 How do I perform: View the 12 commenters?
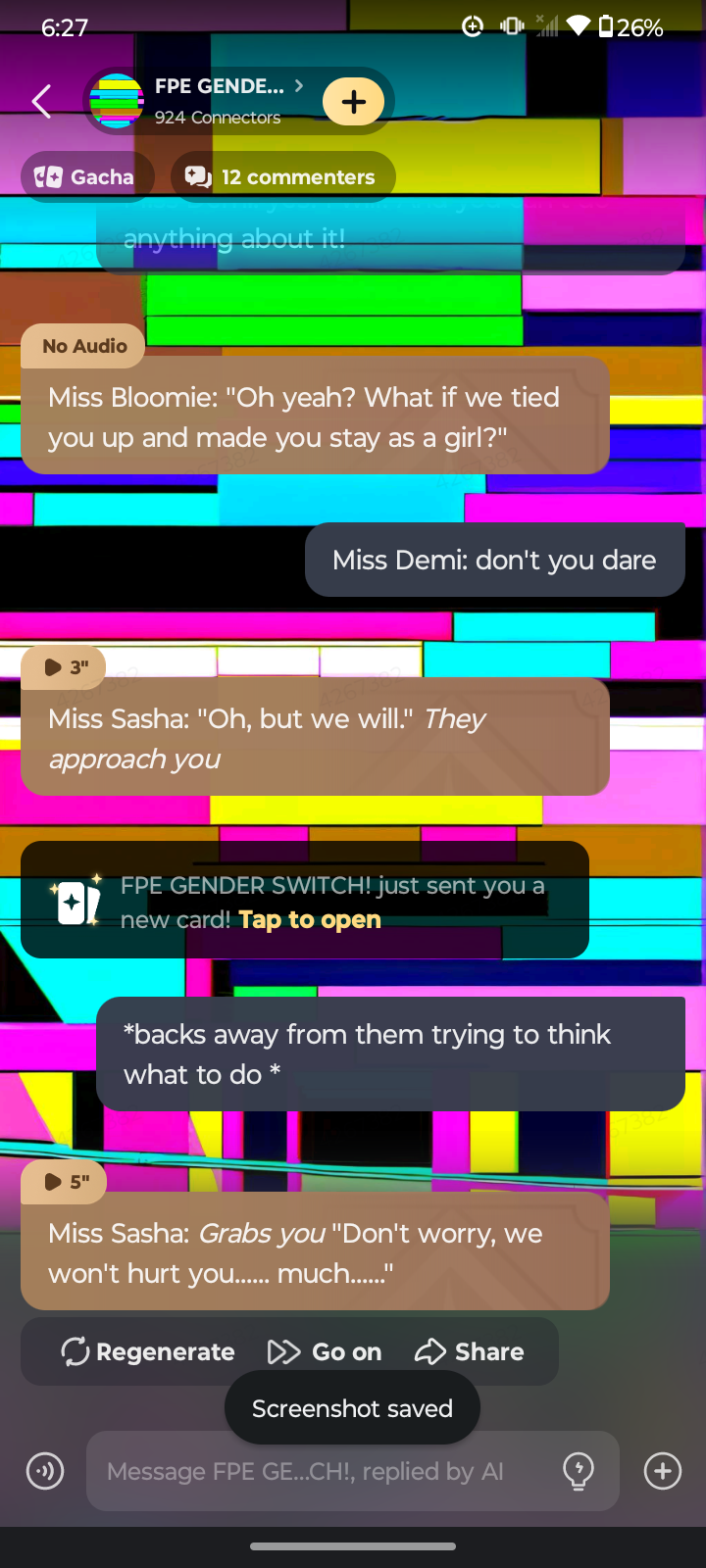click(x=283, y=177)
